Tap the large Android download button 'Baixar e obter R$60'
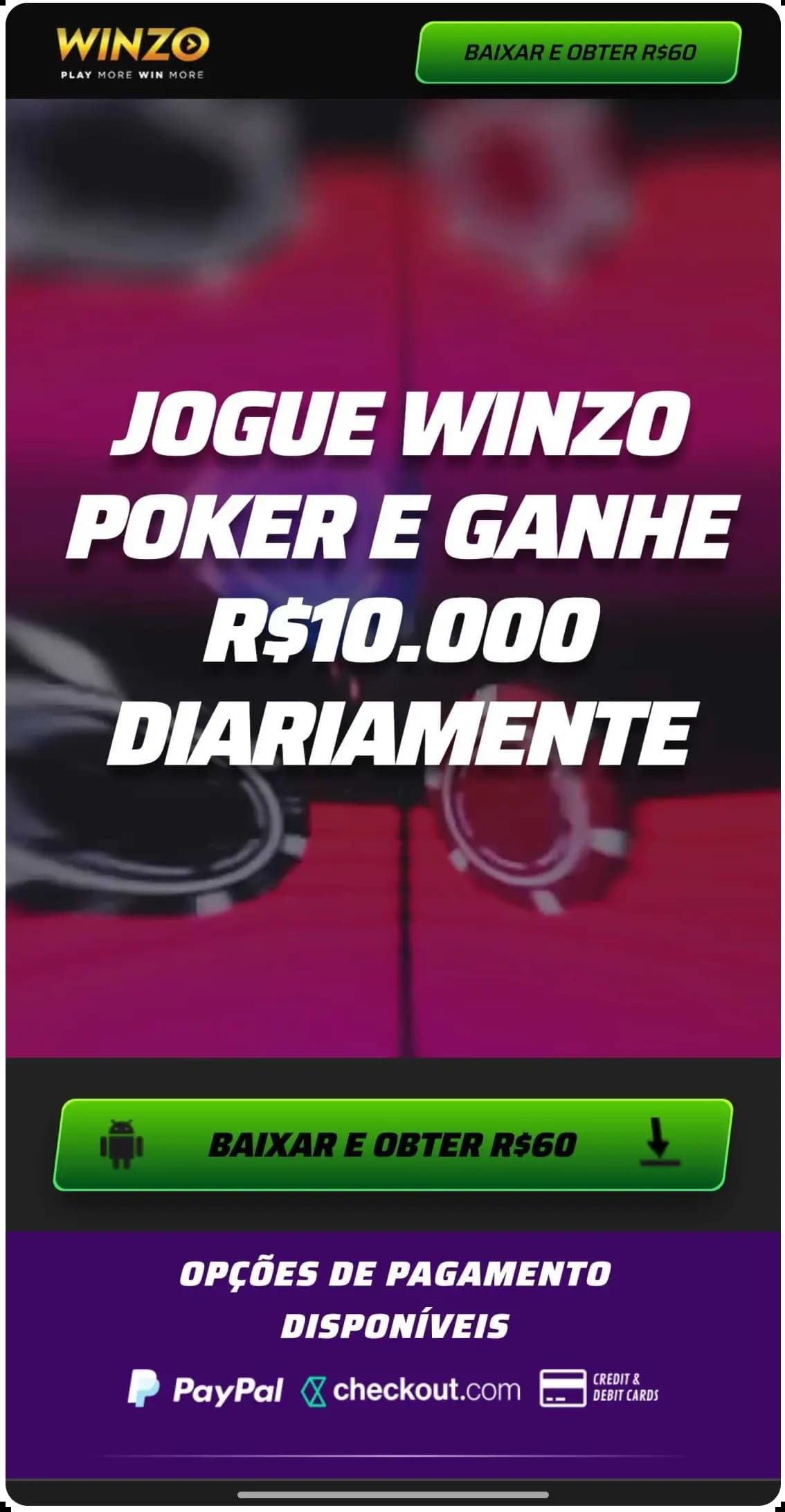Image resolution: width=785 pixels, height=1512 pixels. (392, 1144)
